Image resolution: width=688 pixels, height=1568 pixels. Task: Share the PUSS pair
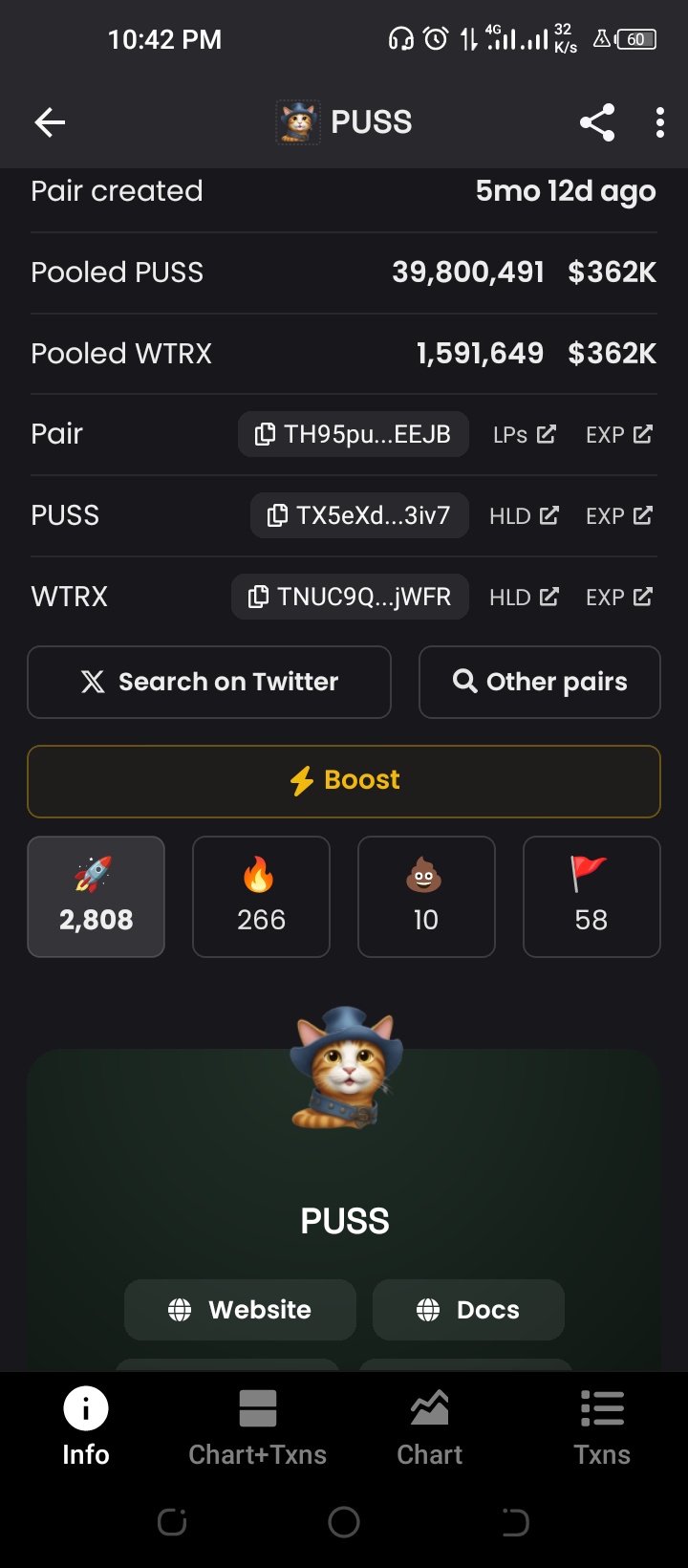coord(597,122)
